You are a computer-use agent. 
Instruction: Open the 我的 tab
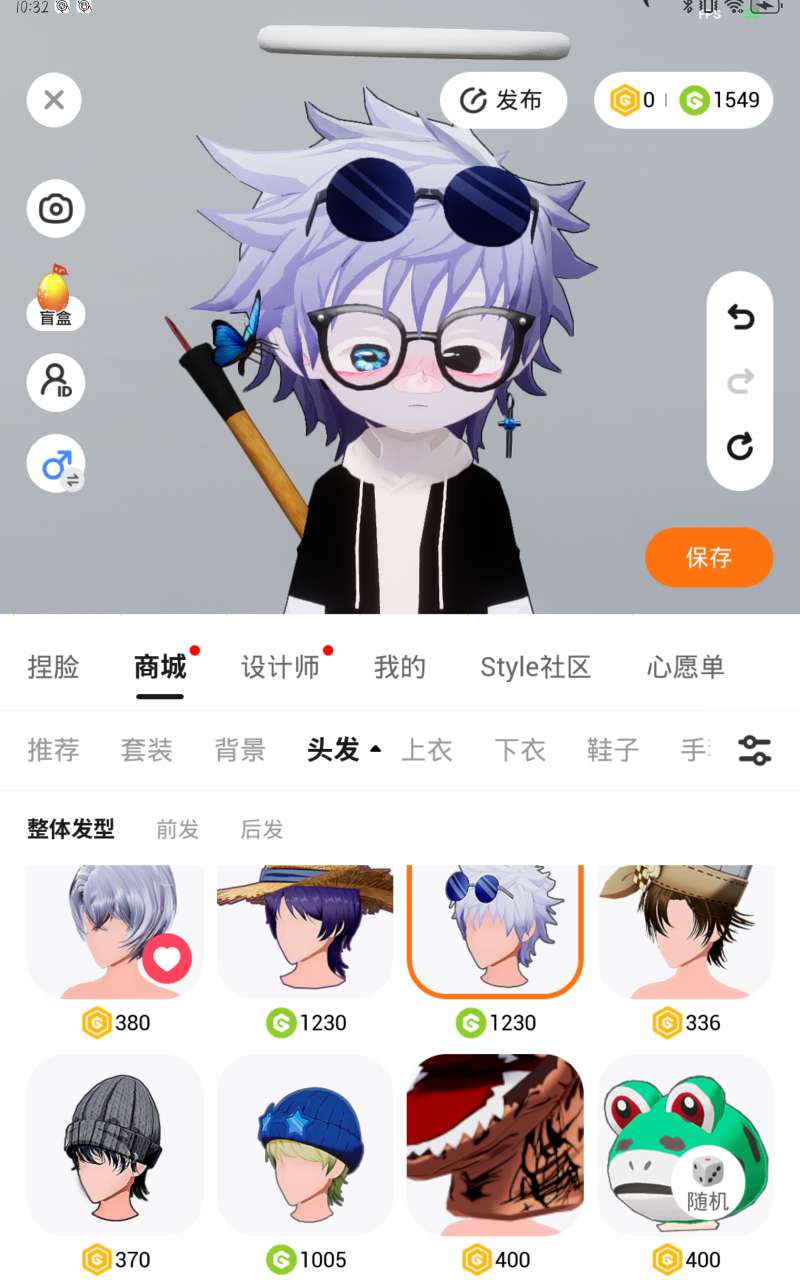click(x=400, y=667)
